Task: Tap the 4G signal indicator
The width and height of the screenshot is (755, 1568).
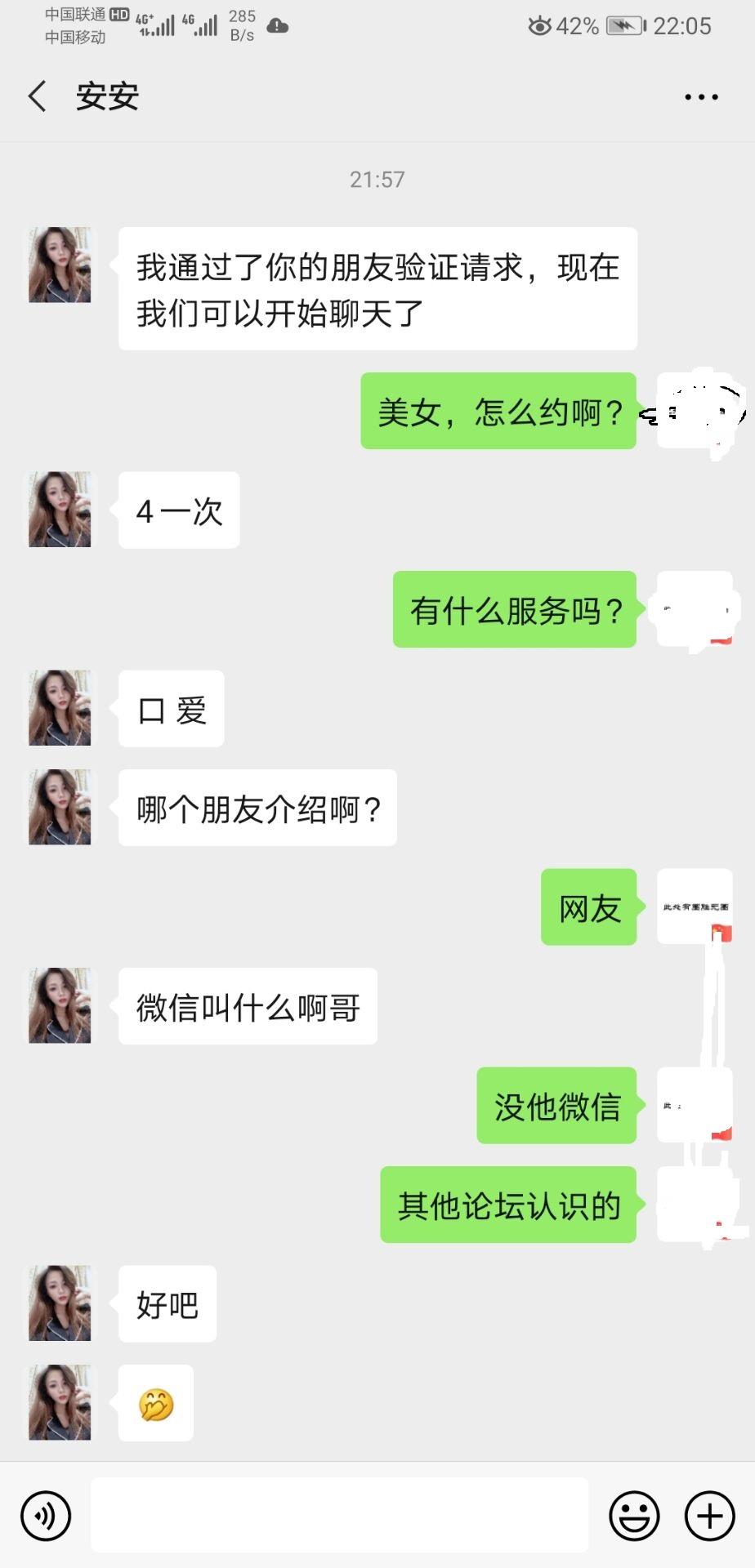Action: pos(199,24)
